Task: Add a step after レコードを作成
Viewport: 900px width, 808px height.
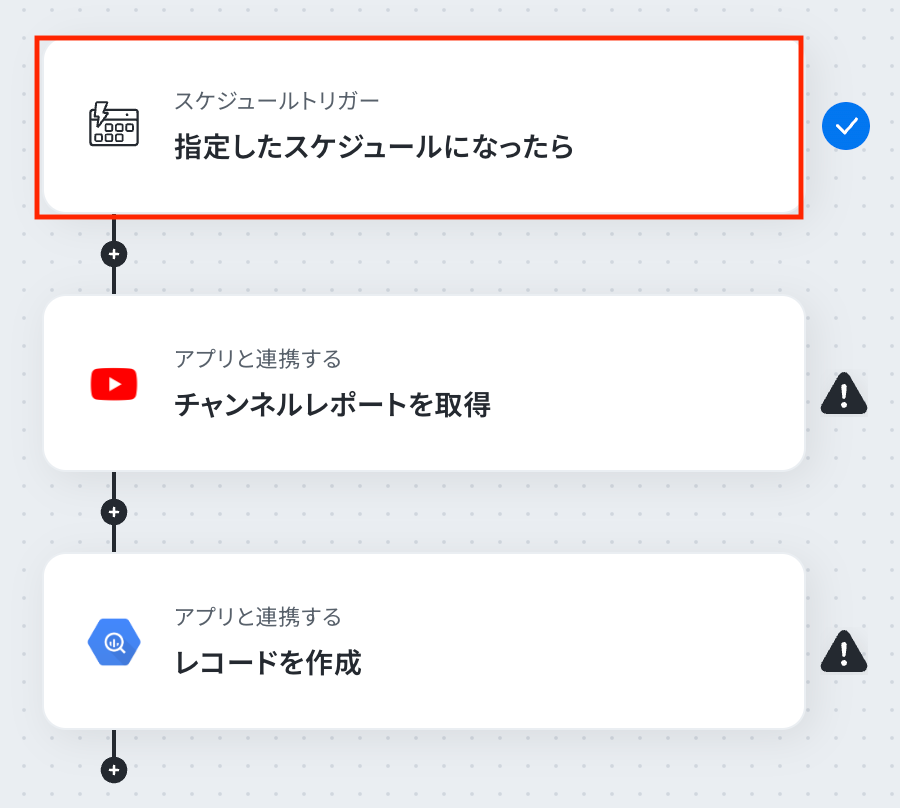Action: 114,770
